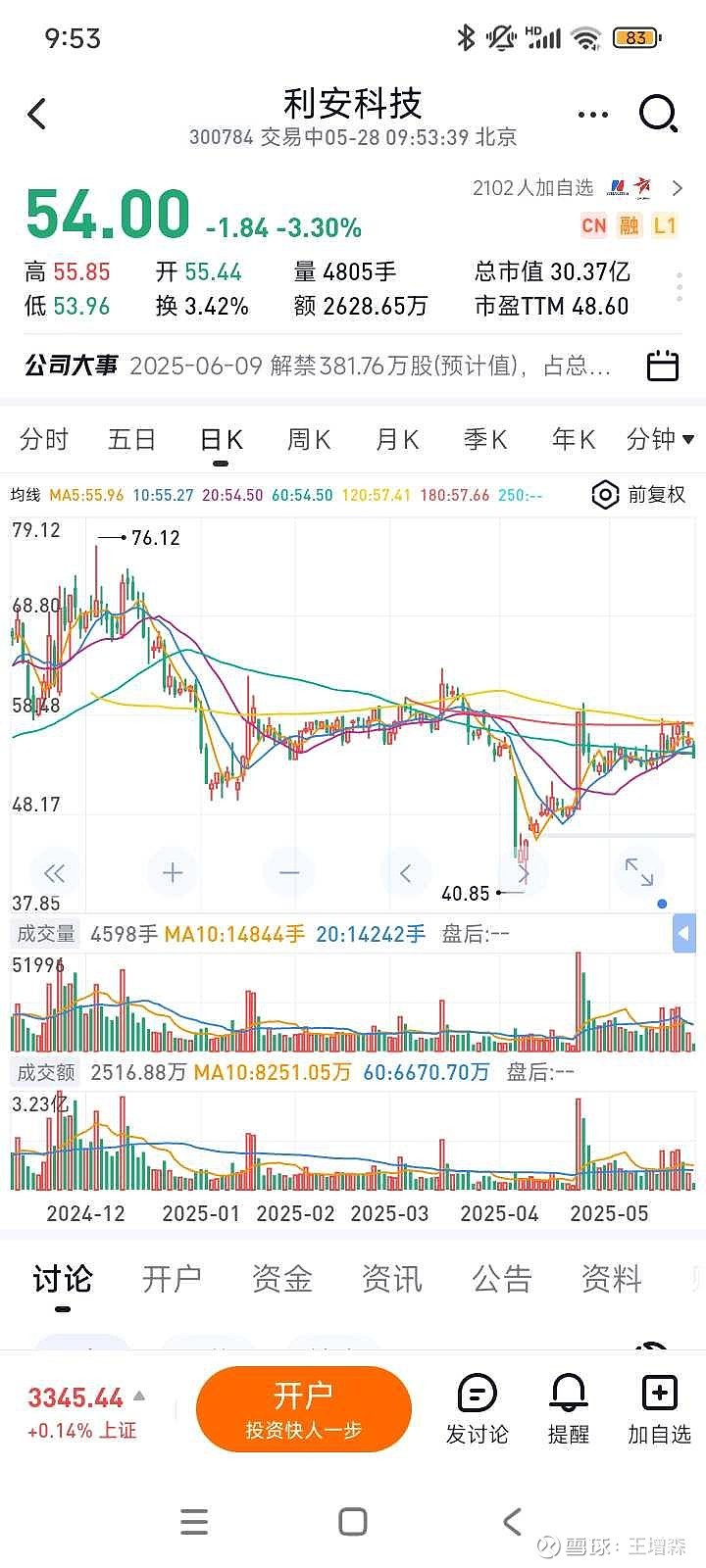Select the 周K chart tab

point(308,439)
